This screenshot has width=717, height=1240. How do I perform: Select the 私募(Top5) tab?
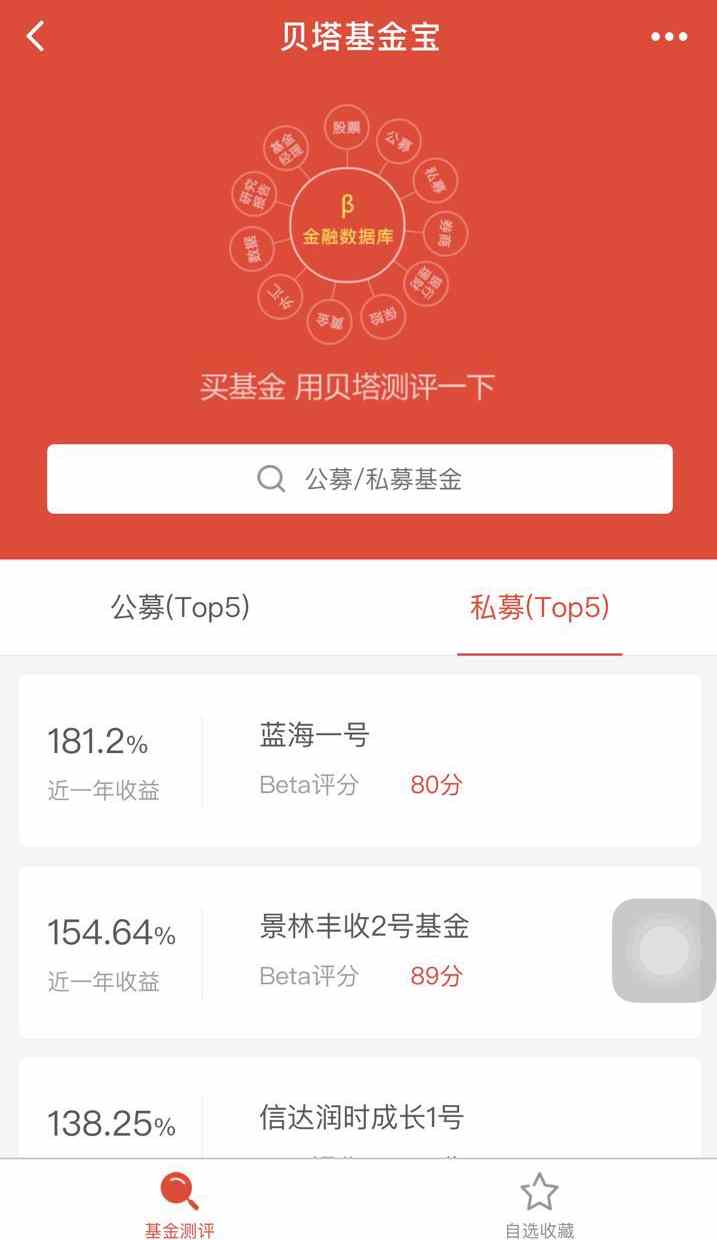[x=539, y=607]
